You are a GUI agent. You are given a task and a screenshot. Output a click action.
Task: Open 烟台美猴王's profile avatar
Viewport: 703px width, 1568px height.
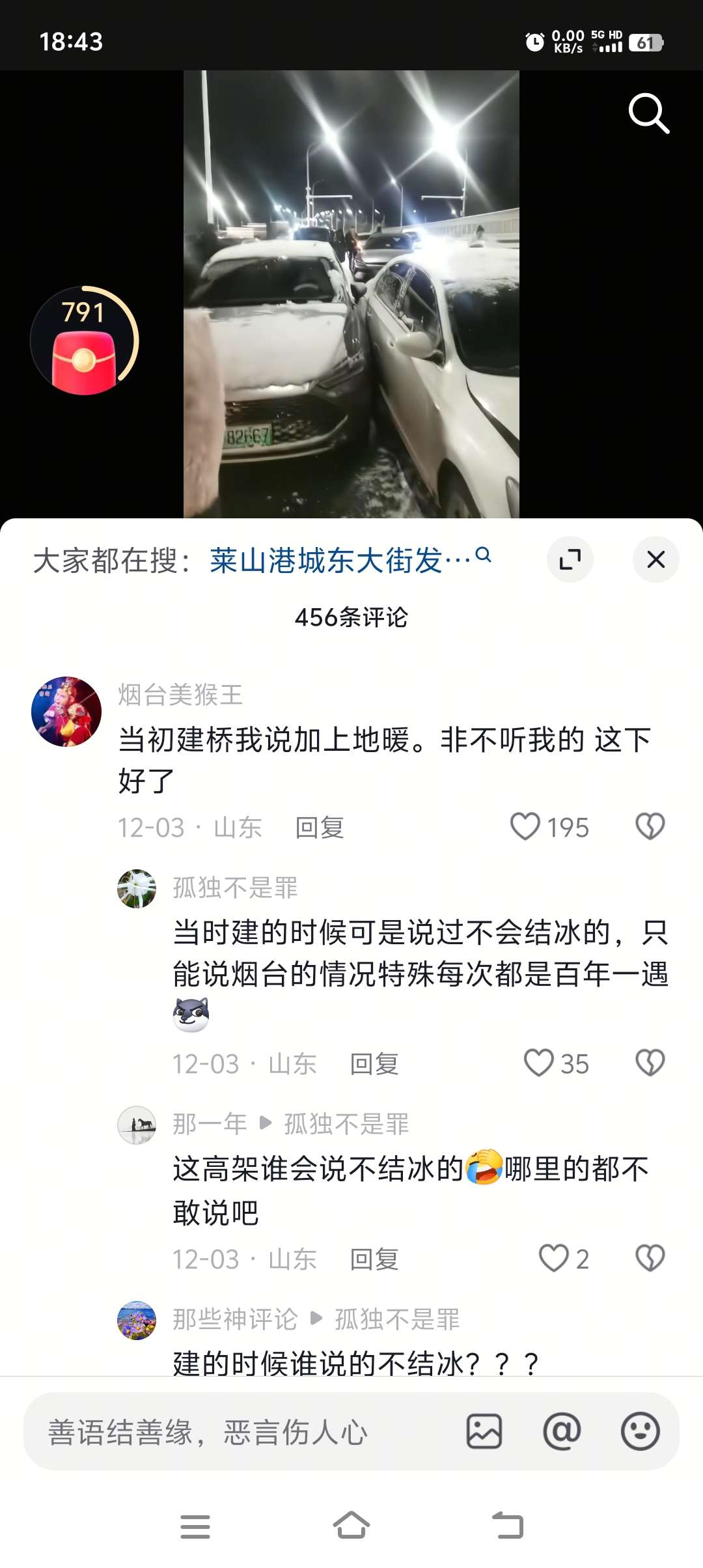(66, 711)
